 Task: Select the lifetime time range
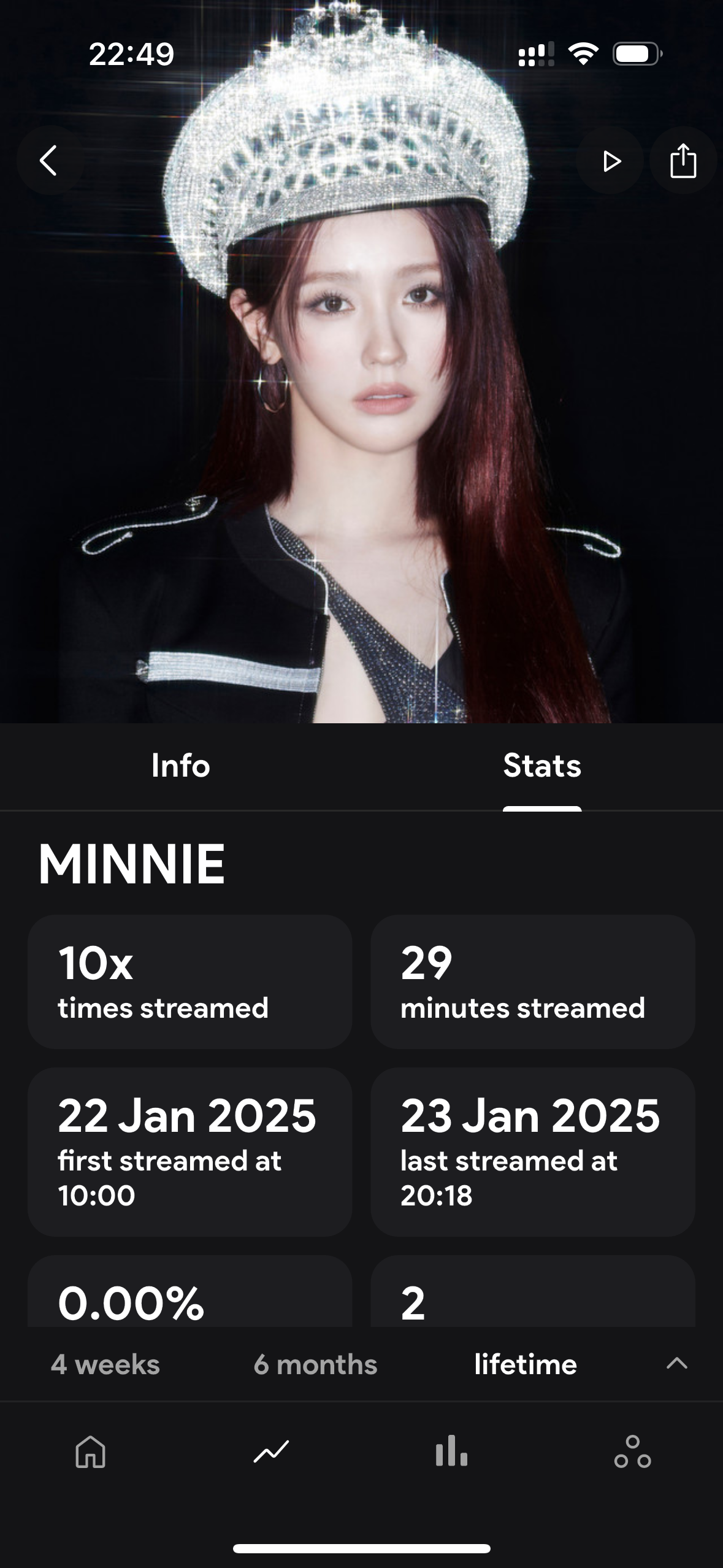[526, 1365]
